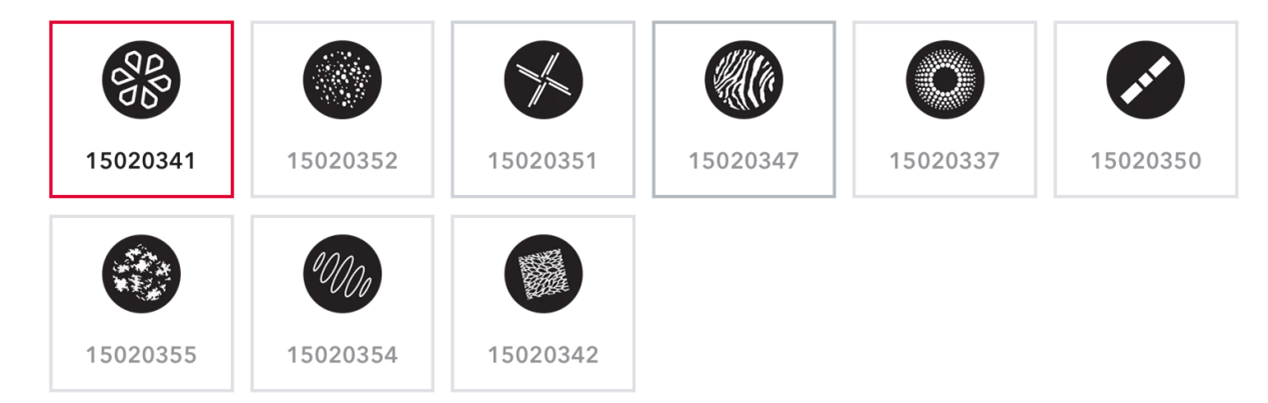Pick the zebra stripe pattern 15020347
The height and width of the screenshot is (403, 1268).
pyautogui.click(x=744, y=109)
